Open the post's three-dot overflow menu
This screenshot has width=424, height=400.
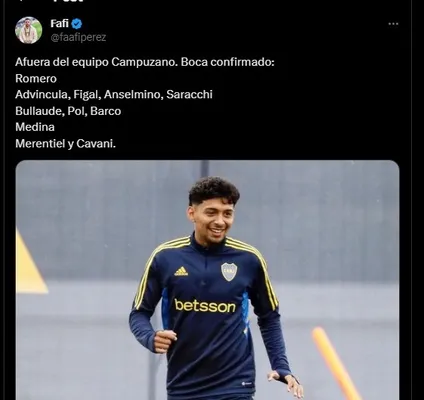[393, 24]
